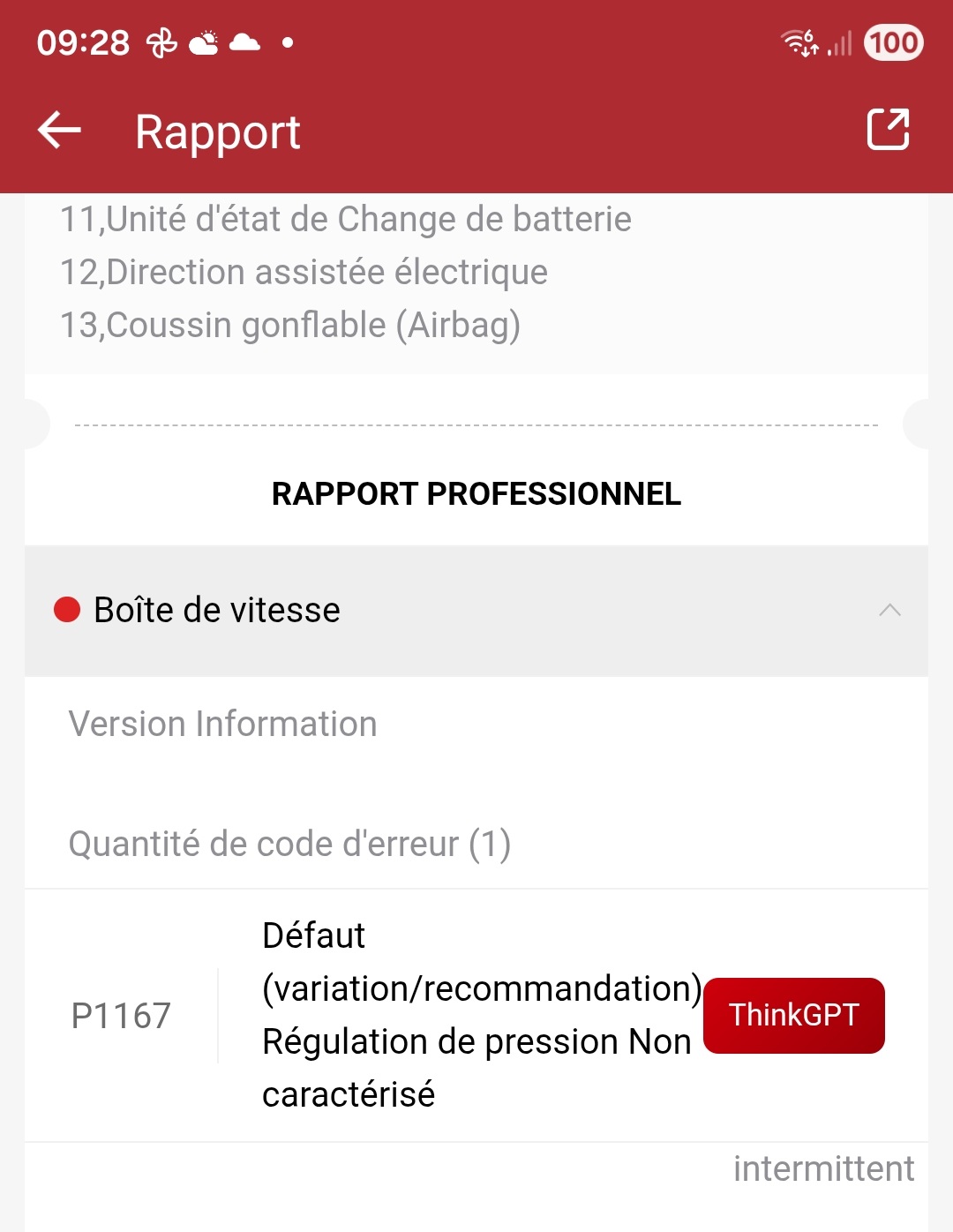Check the Wi-Fi 6 status icon
953x1232 pixels.
pos(799,40)
